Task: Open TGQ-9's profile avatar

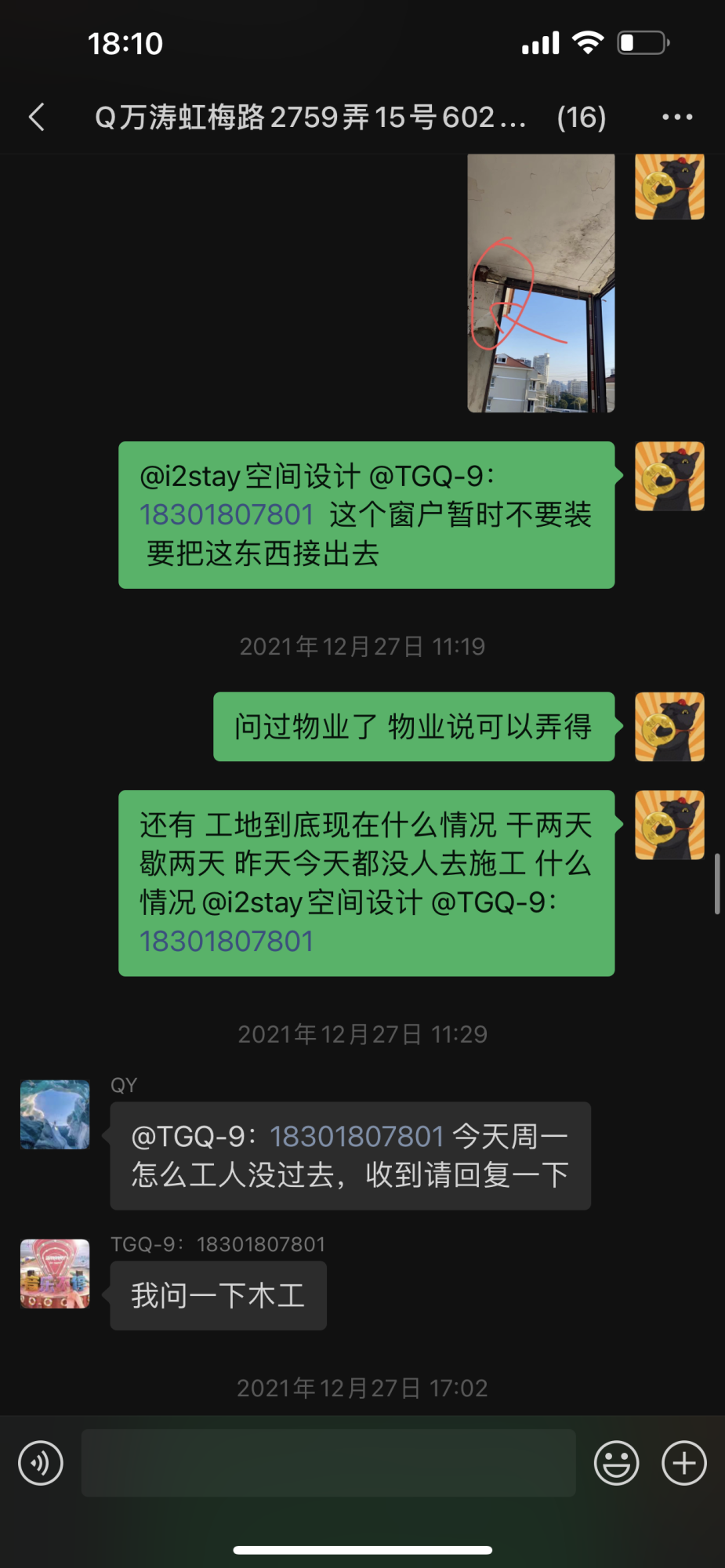Action: (x=55, y=1274)
